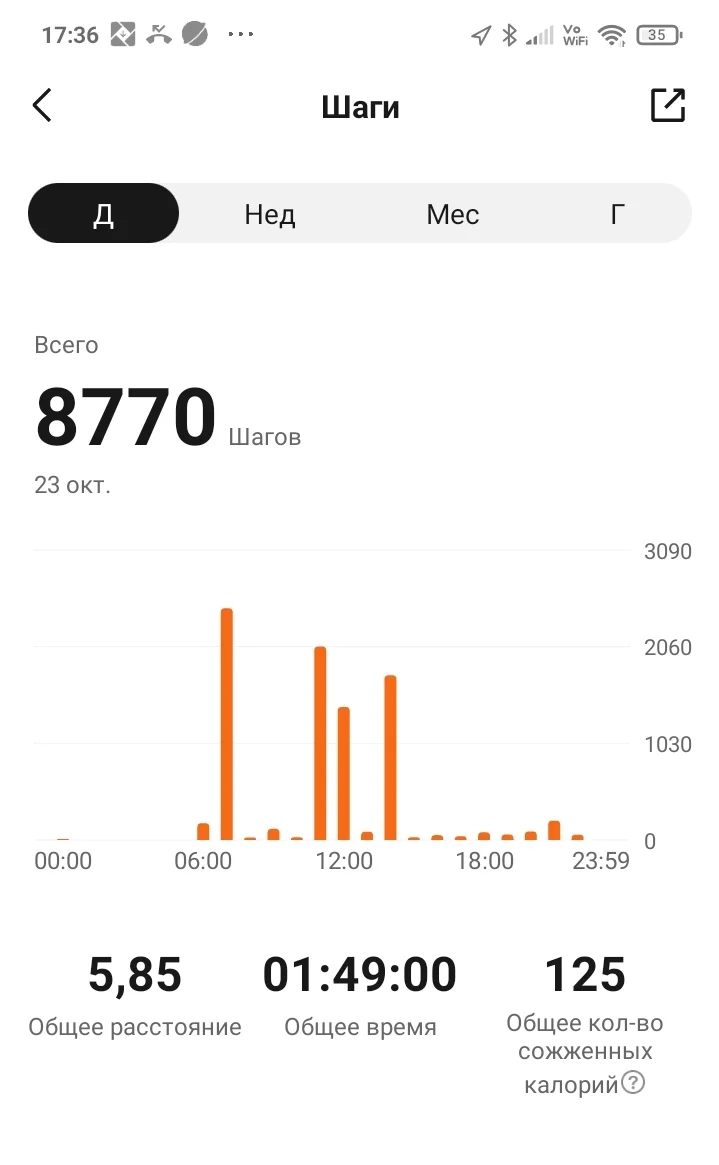This screenshot has width=719, height=1165.
Task: Switch to the Нед weekly view
Action: [270, 214]
